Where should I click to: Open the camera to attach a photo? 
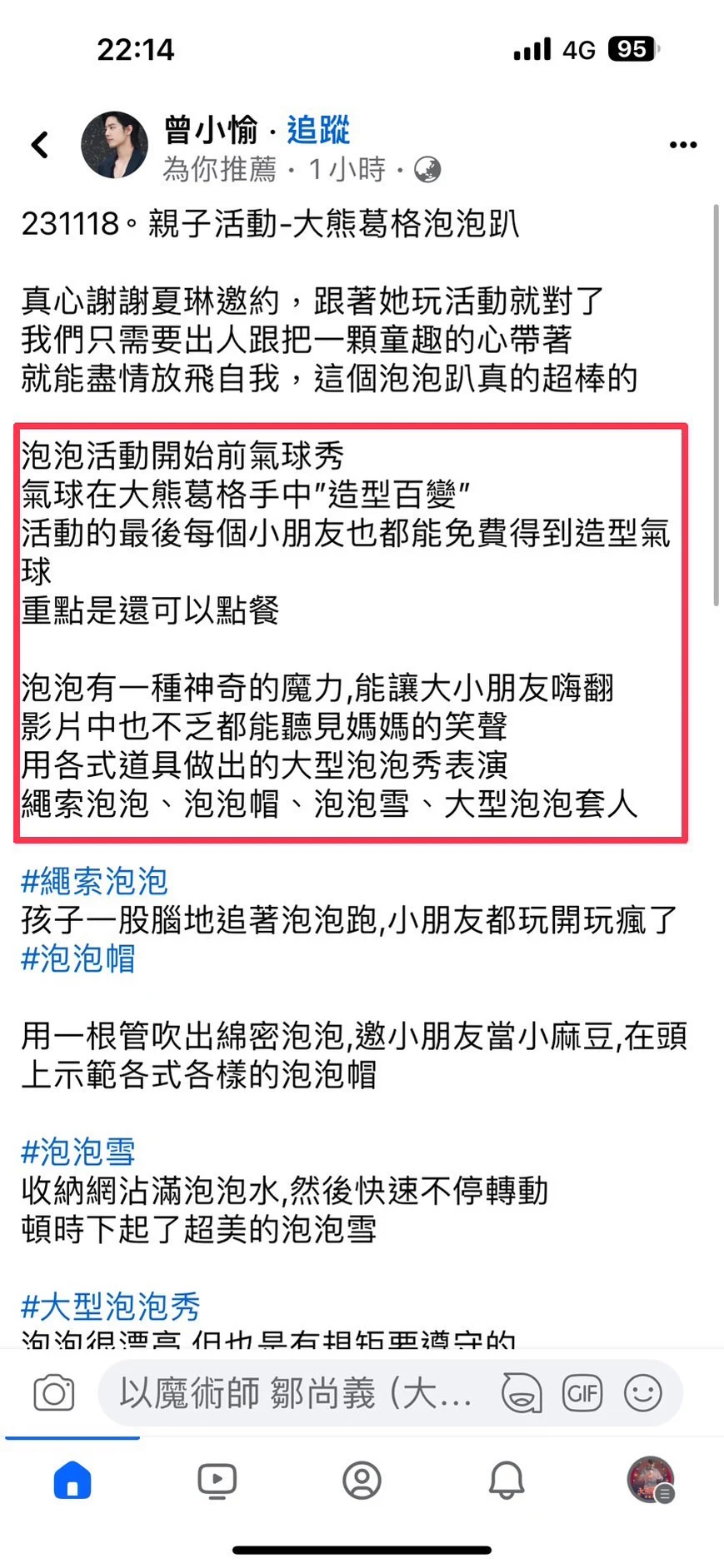pos(54,1393)
